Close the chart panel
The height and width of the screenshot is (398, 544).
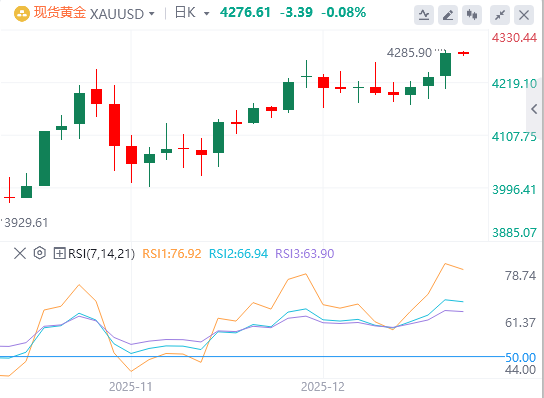click(524, 15)
